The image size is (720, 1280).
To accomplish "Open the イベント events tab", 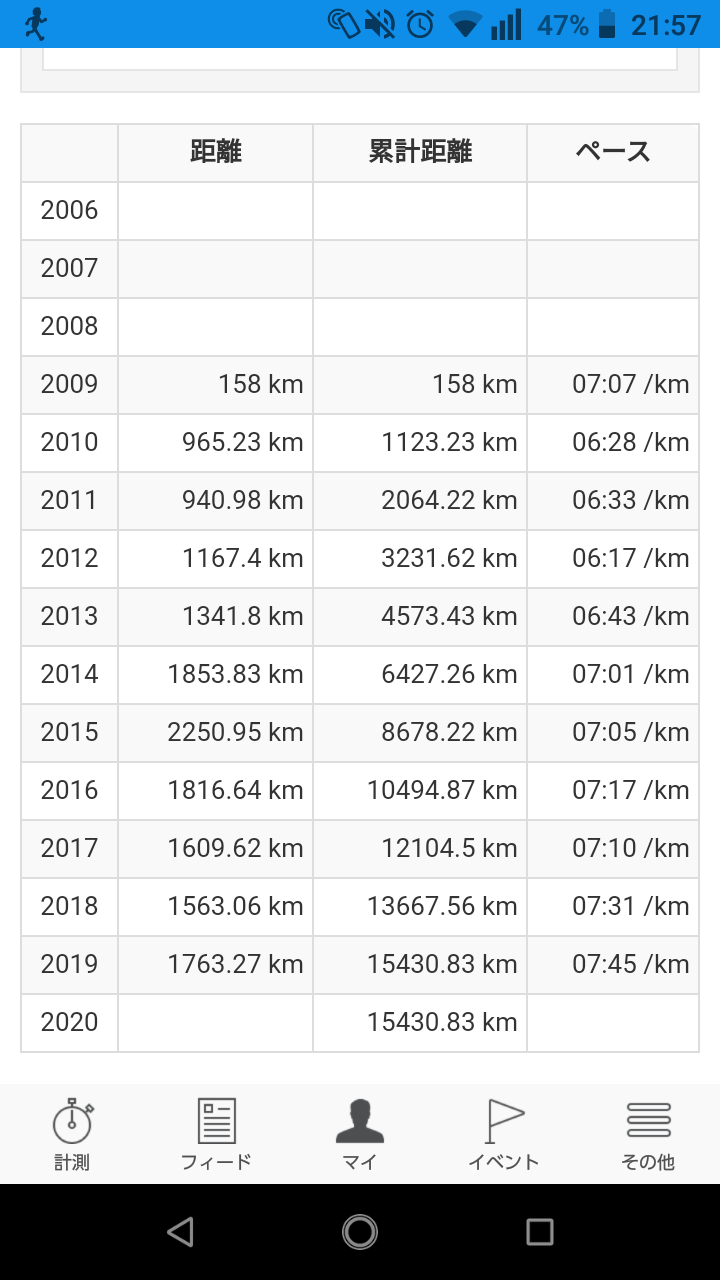I will tap(504, 1135).
